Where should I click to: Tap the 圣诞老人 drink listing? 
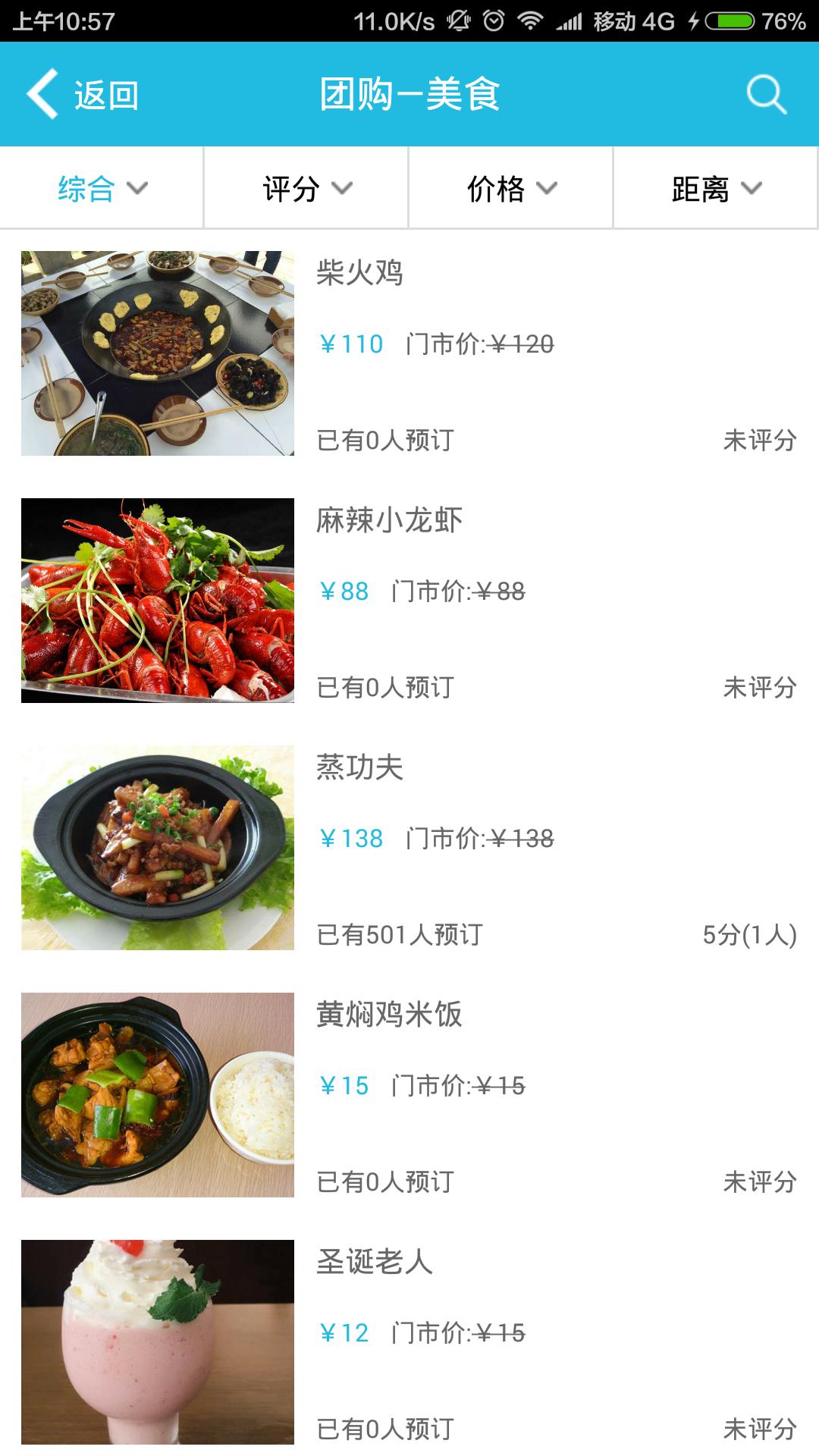pos(409,1342)
